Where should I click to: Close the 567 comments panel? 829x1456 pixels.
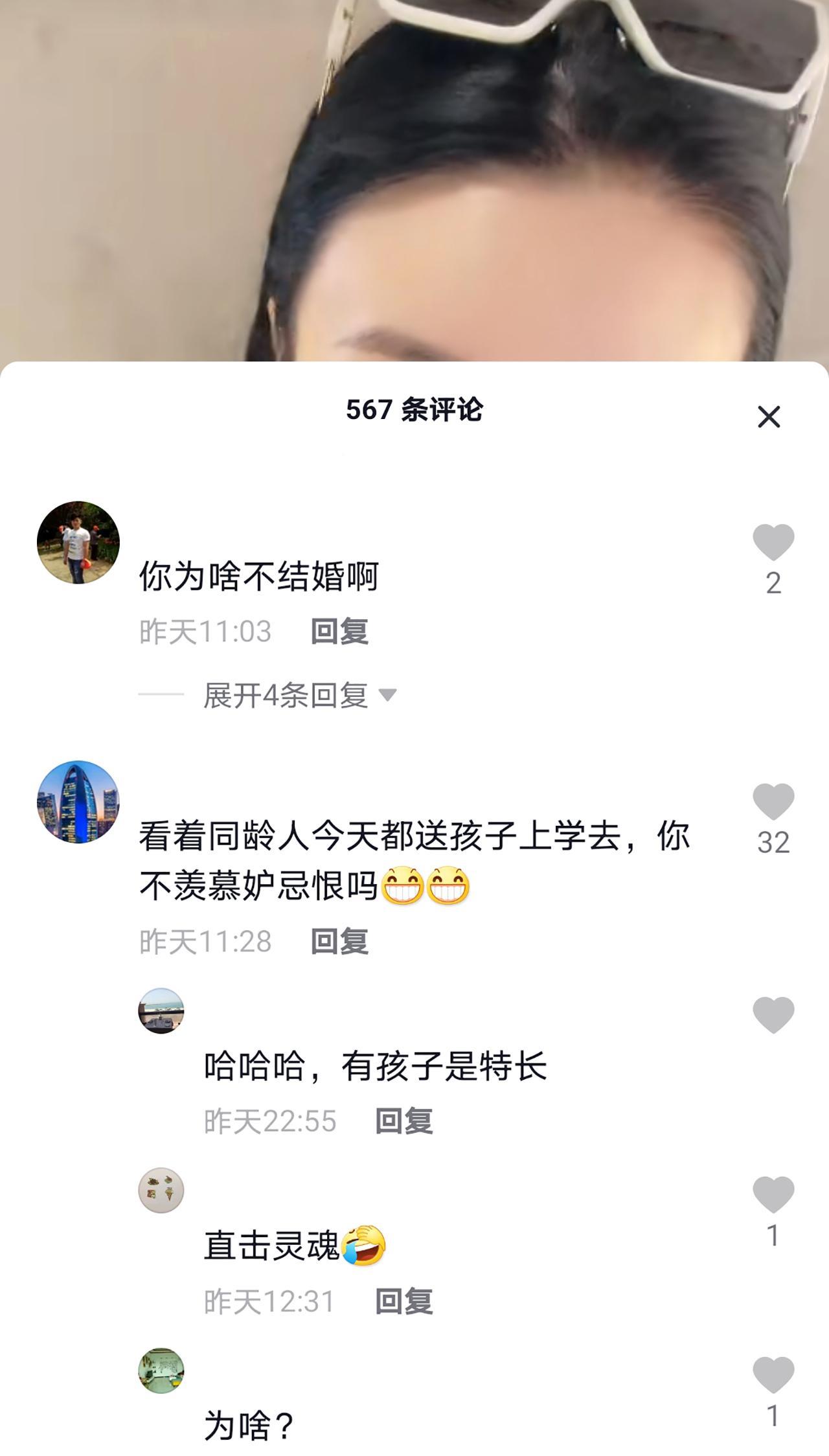click(x=769, y=416)
